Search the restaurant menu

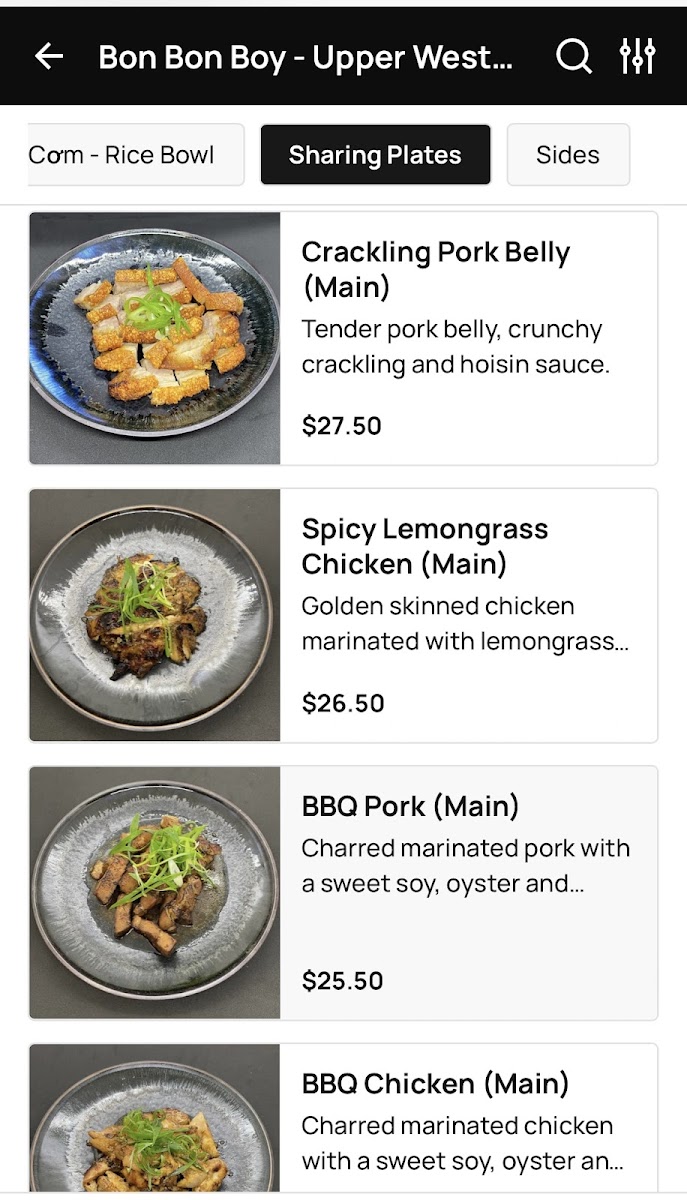click(x=573, y=56)
